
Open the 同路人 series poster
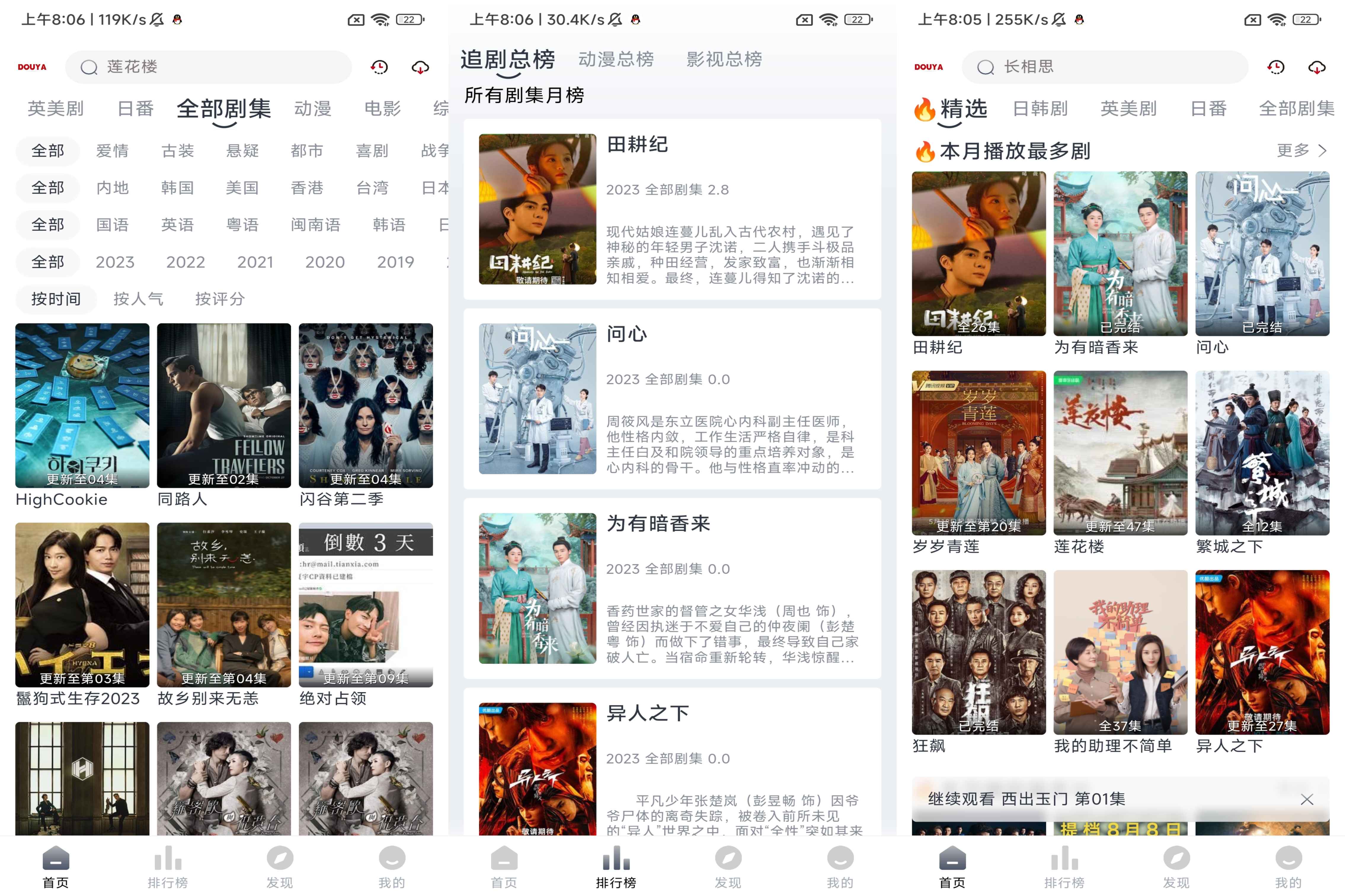coord(223,405)
